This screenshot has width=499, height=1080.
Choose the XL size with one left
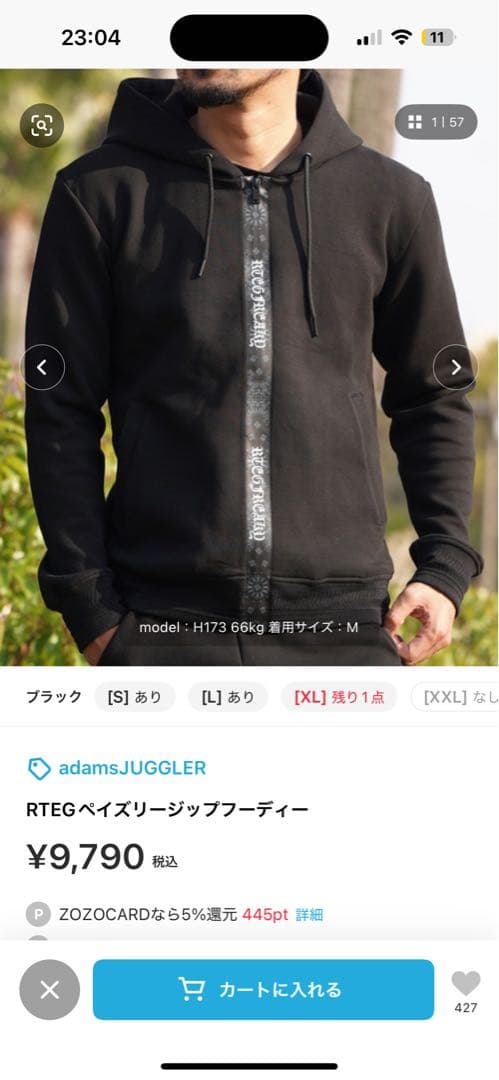tap(339, 697)
